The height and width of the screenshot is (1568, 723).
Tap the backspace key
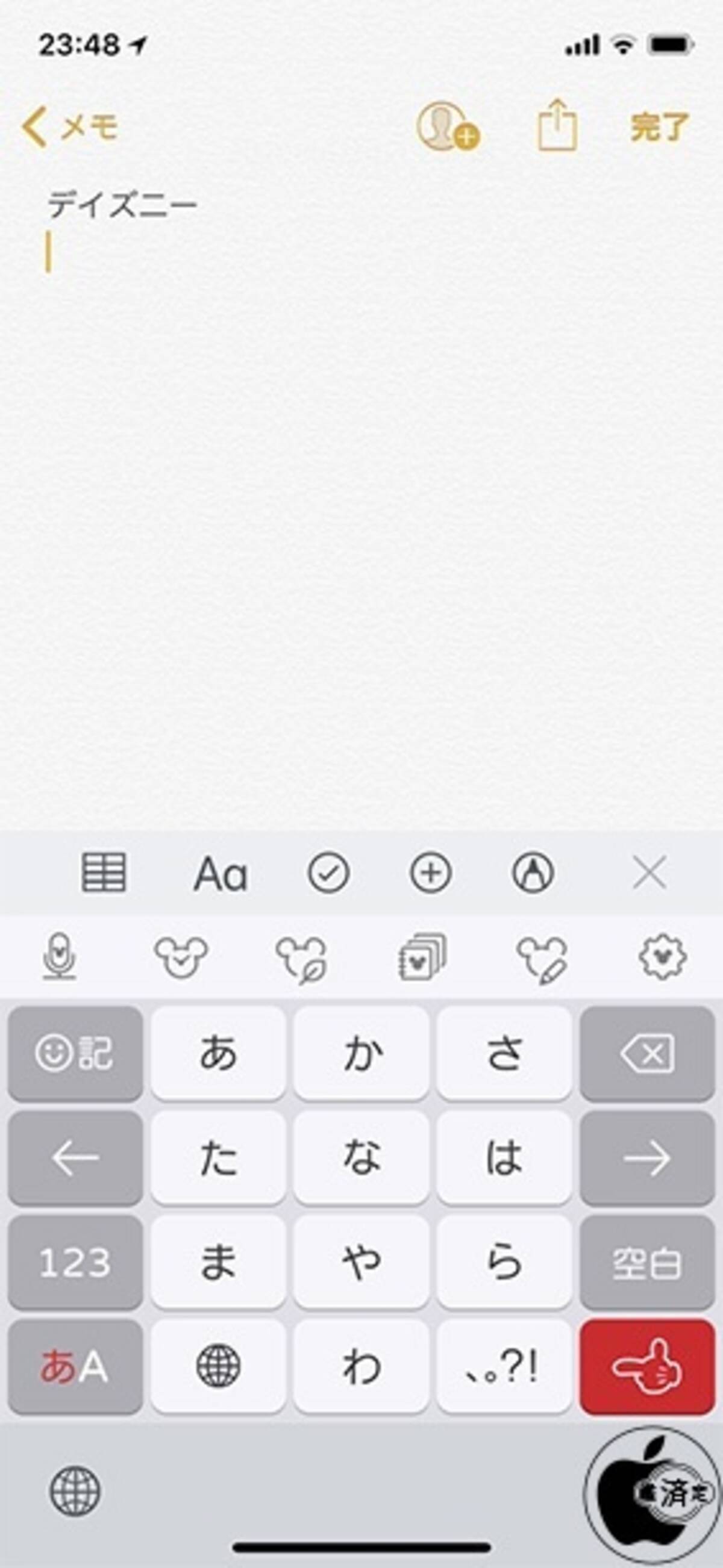point(647,1054)
